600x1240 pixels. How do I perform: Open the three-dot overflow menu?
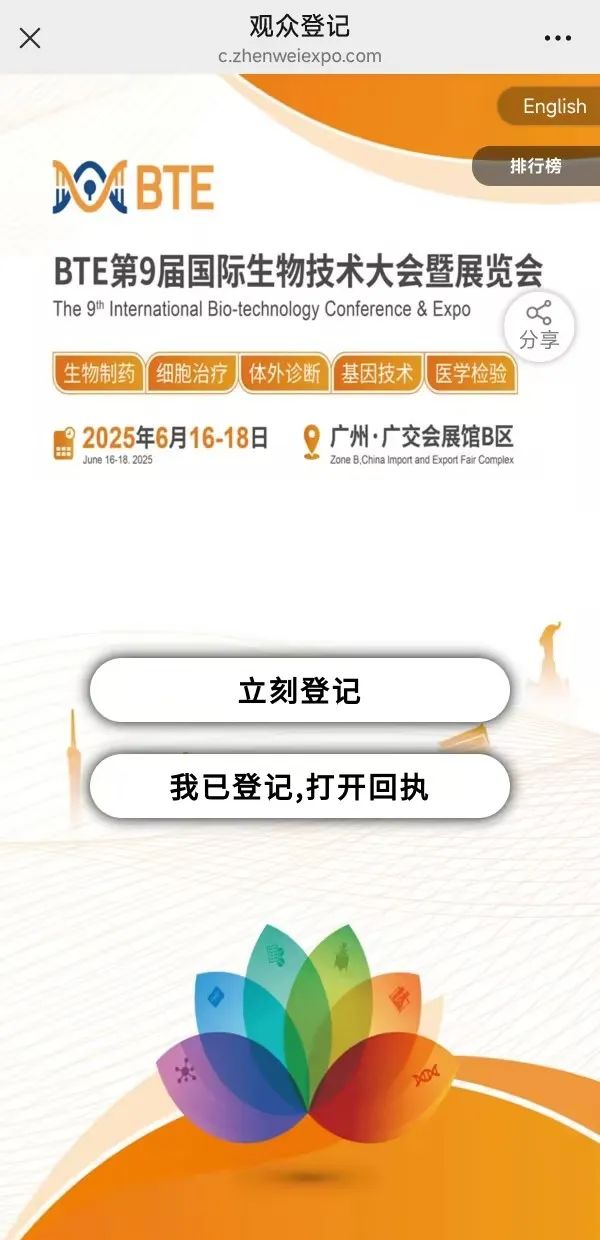click(557, 38)
